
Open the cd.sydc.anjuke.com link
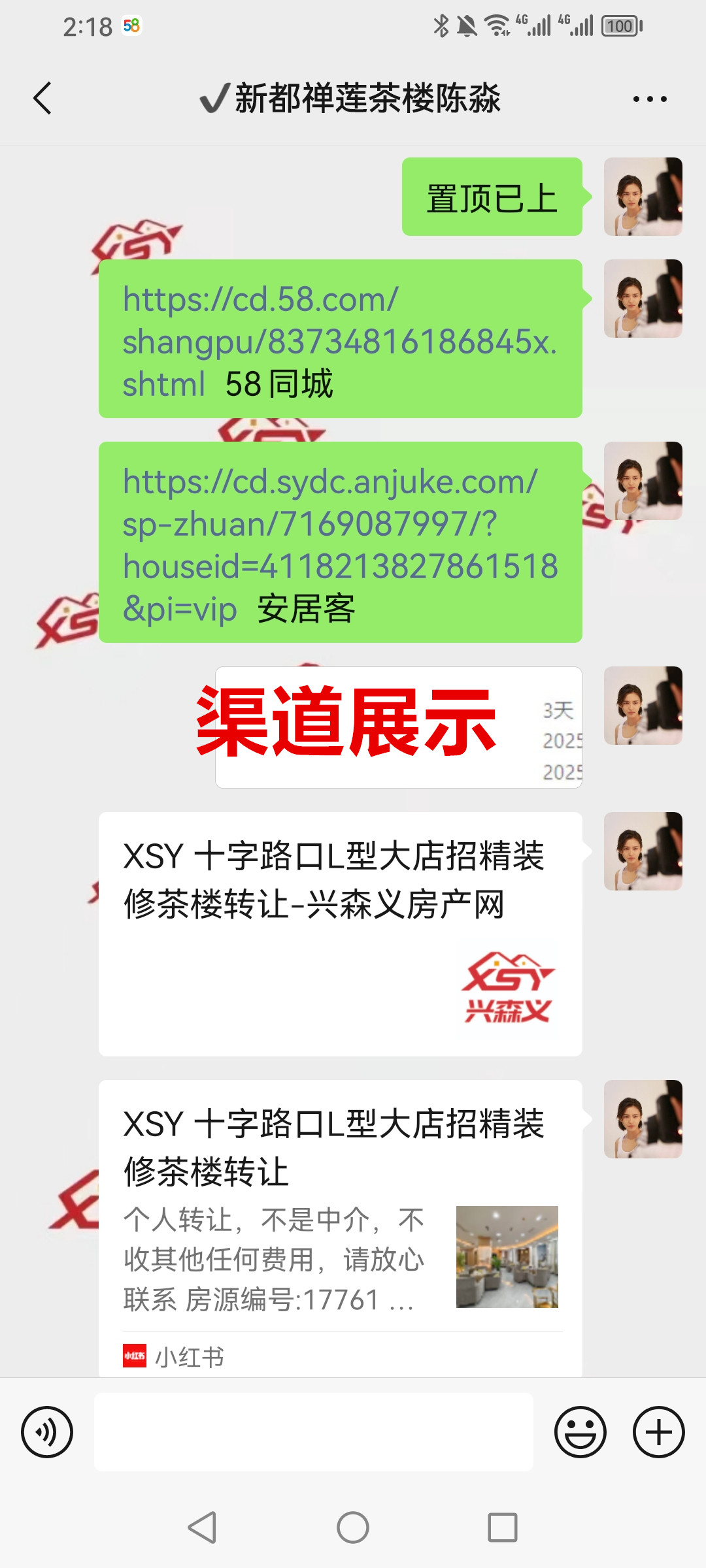coord(340,524)
